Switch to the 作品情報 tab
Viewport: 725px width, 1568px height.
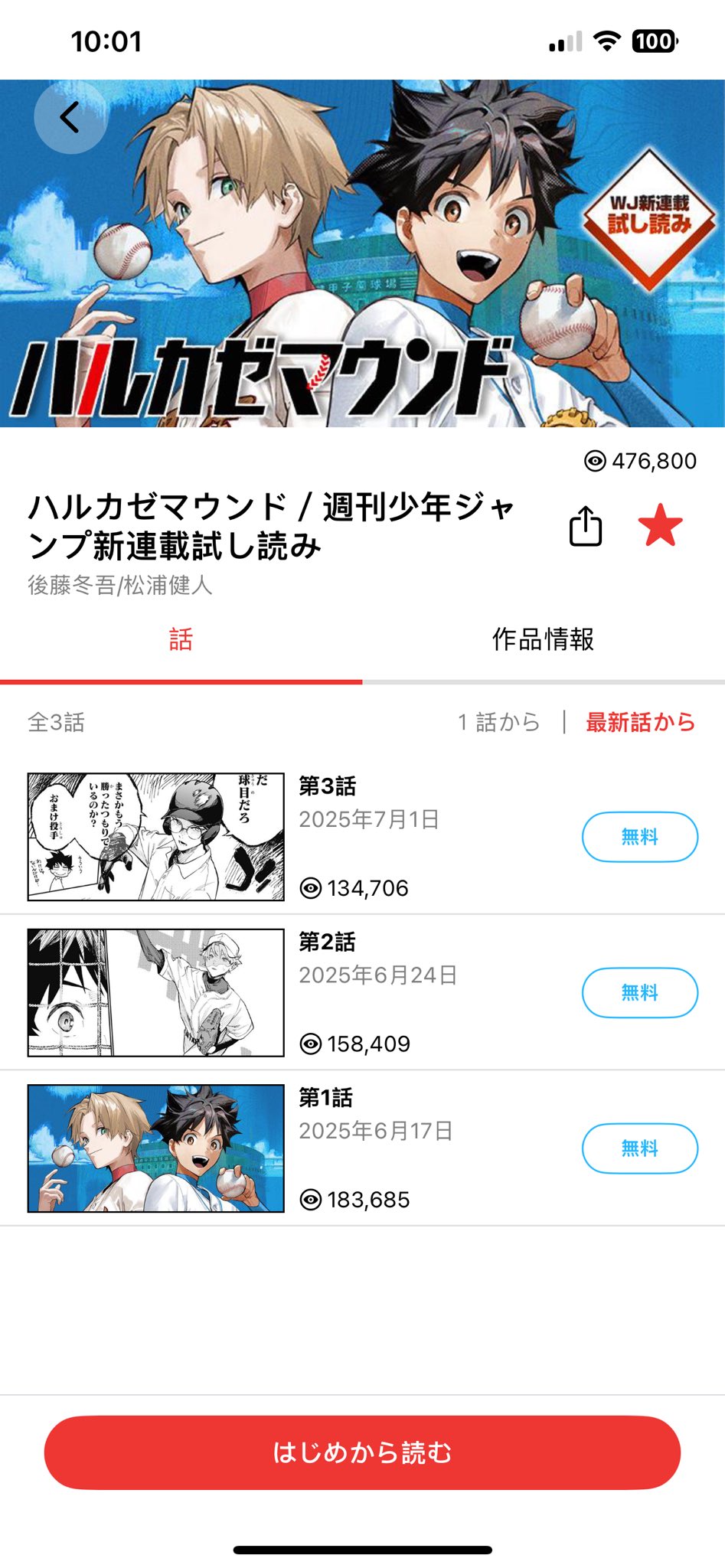coord(544,639)
